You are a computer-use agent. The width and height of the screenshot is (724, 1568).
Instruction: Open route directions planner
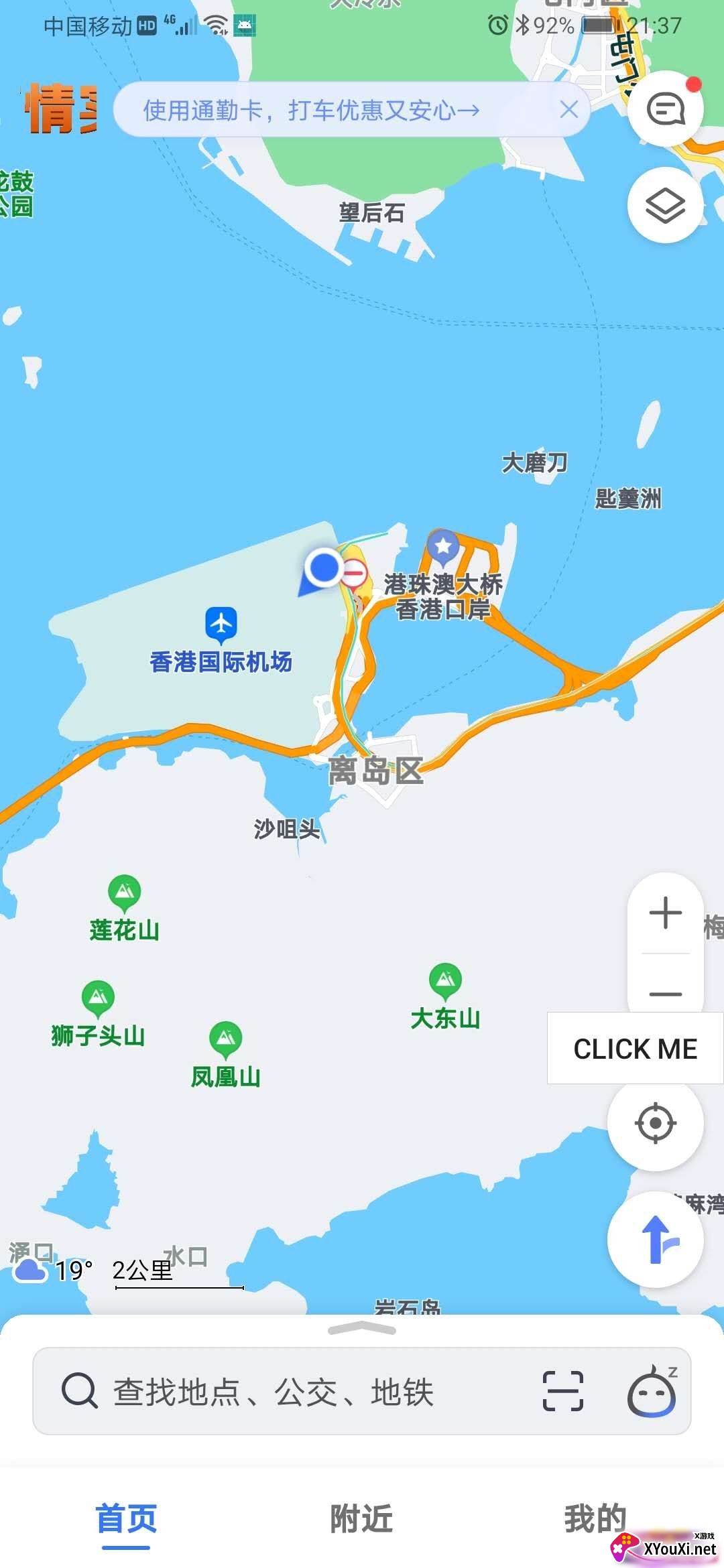pos(655,1240)
